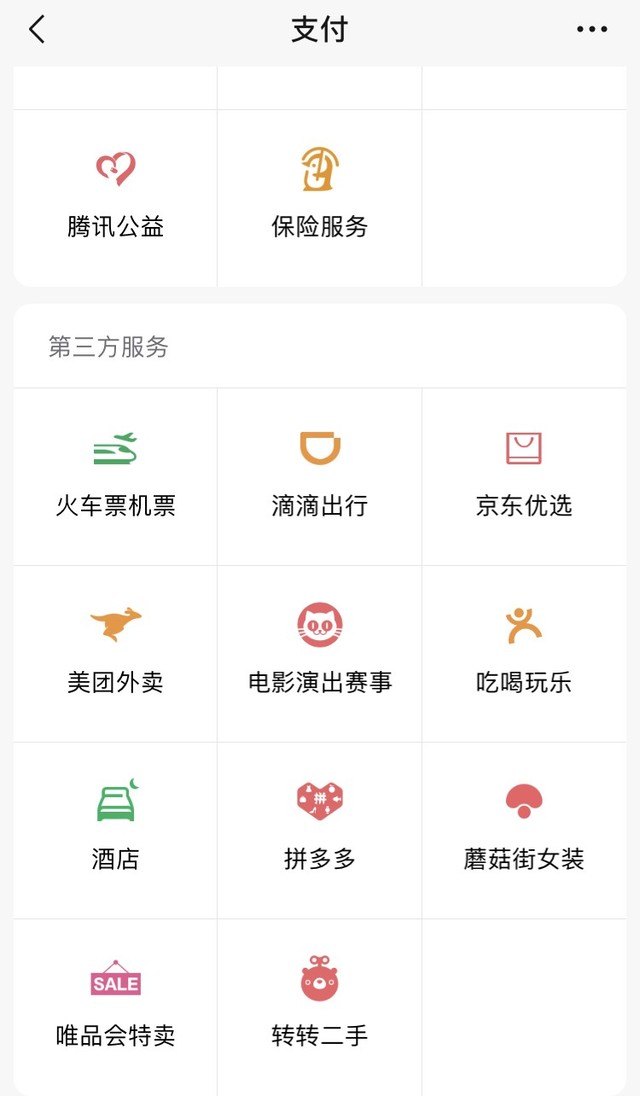Open 蘑菇街女装 store
Viewport: 640px width, 1096px height.
pos(524,830)
